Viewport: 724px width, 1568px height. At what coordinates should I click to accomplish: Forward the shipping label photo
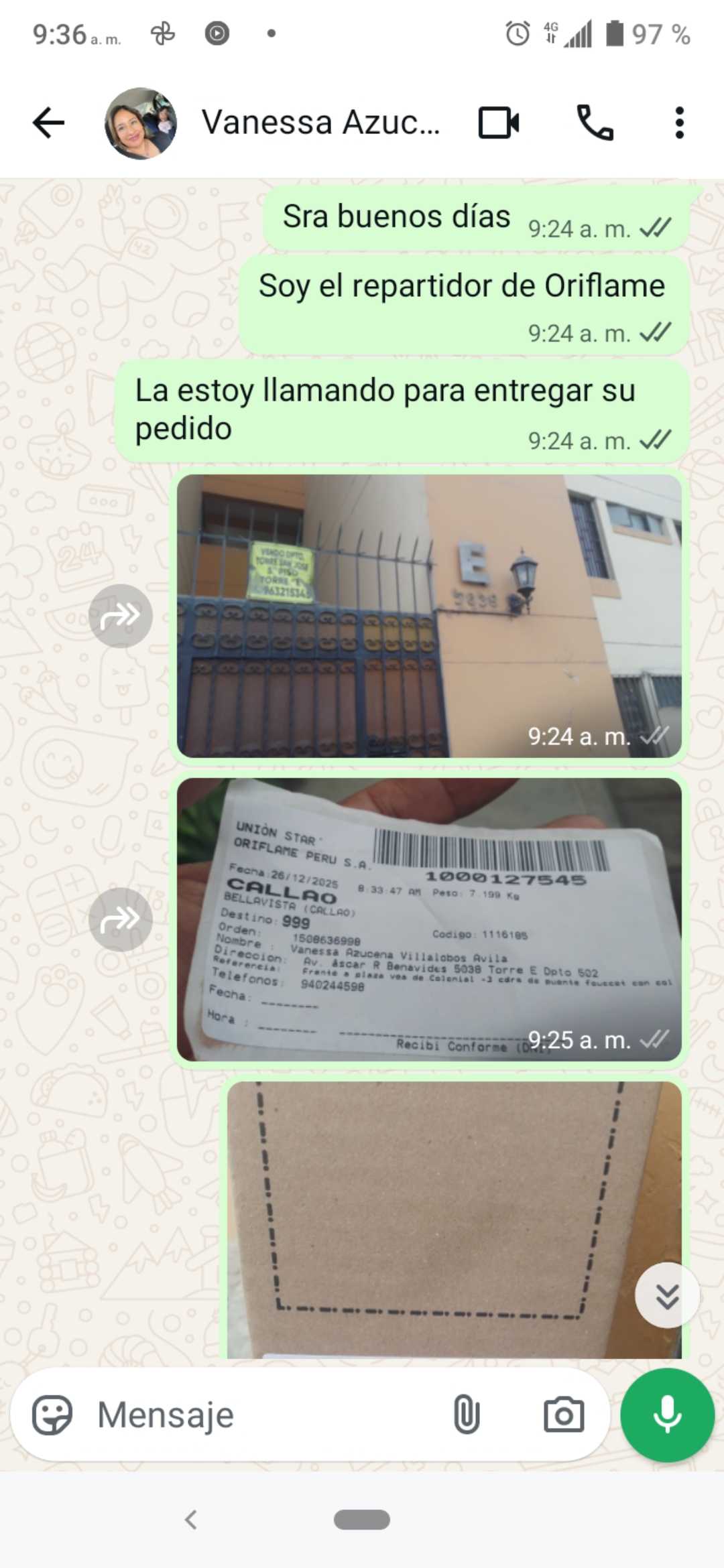[121, 919]
